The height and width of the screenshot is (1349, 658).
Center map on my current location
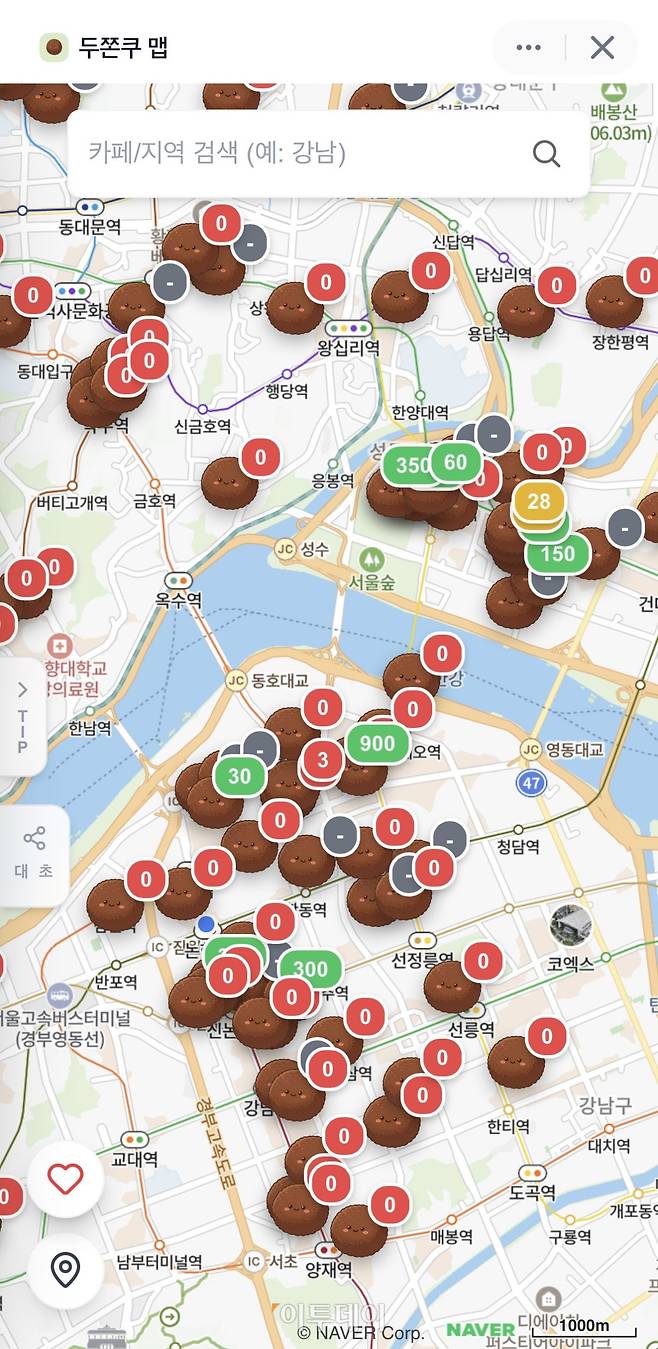tap(65, 1271)
